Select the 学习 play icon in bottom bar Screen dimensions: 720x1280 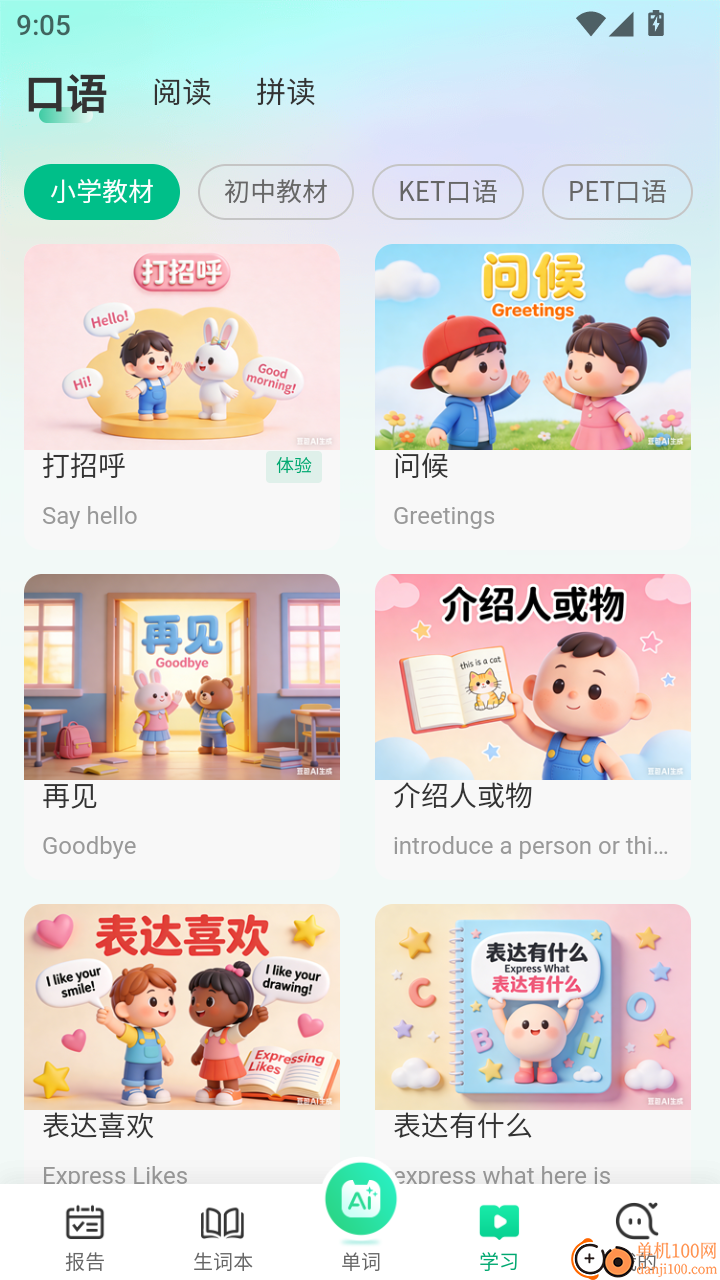tap(498, 1222)
